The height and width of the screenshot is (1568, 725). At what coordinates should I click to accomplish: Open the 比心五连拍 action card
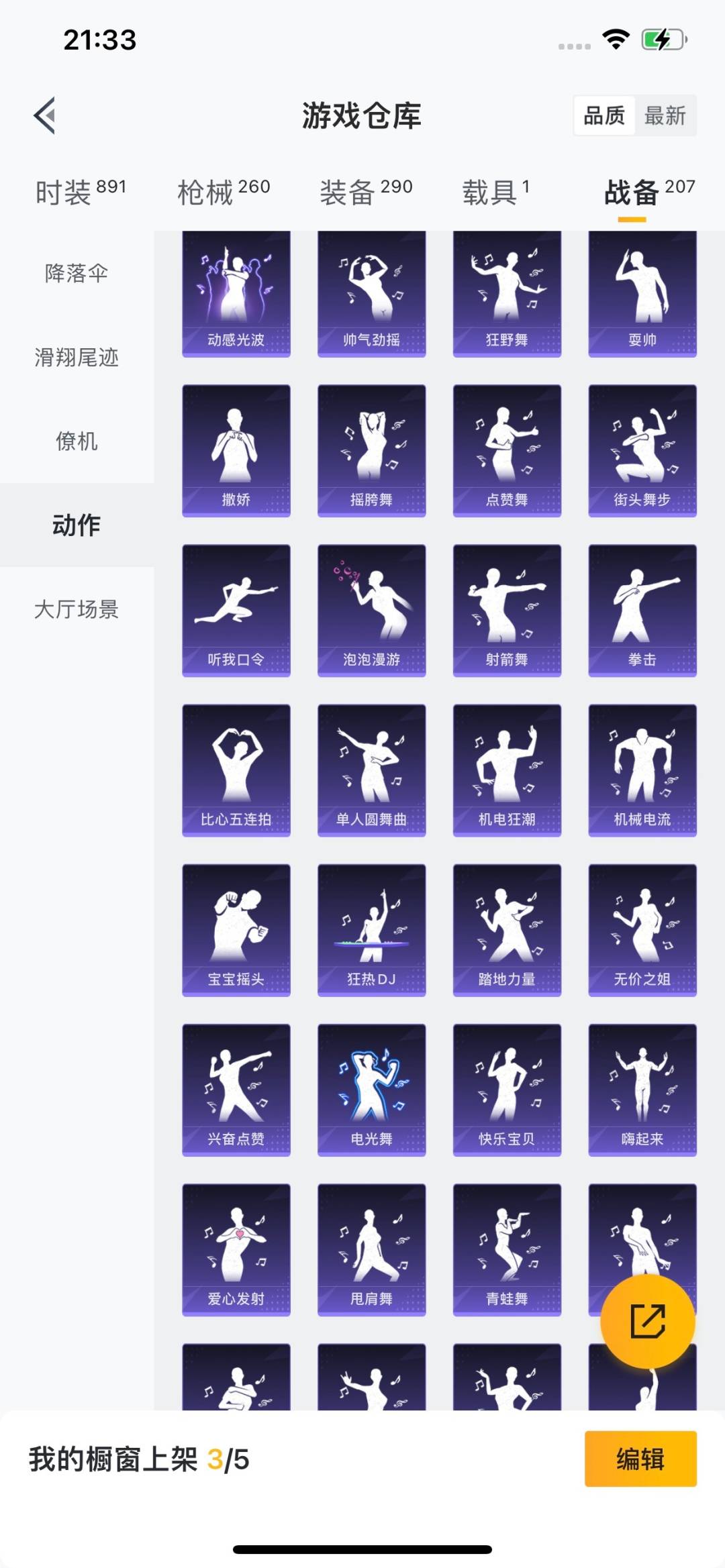[x=236, y=770]
